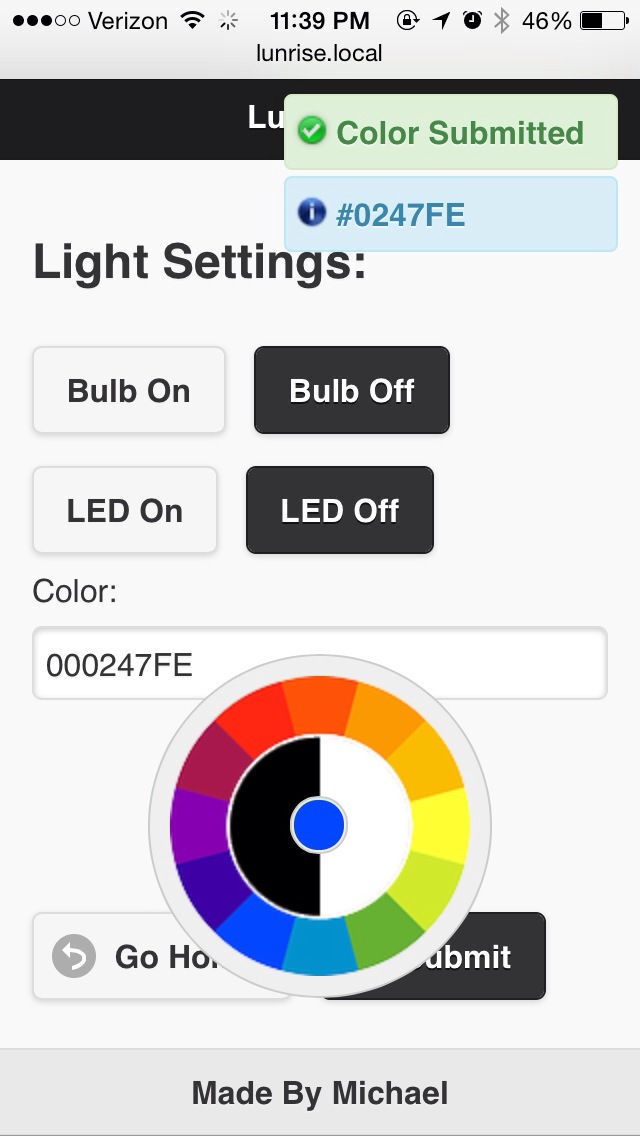Select the Bulb Off button
The image size is (640, 1136).
(351, 390)
